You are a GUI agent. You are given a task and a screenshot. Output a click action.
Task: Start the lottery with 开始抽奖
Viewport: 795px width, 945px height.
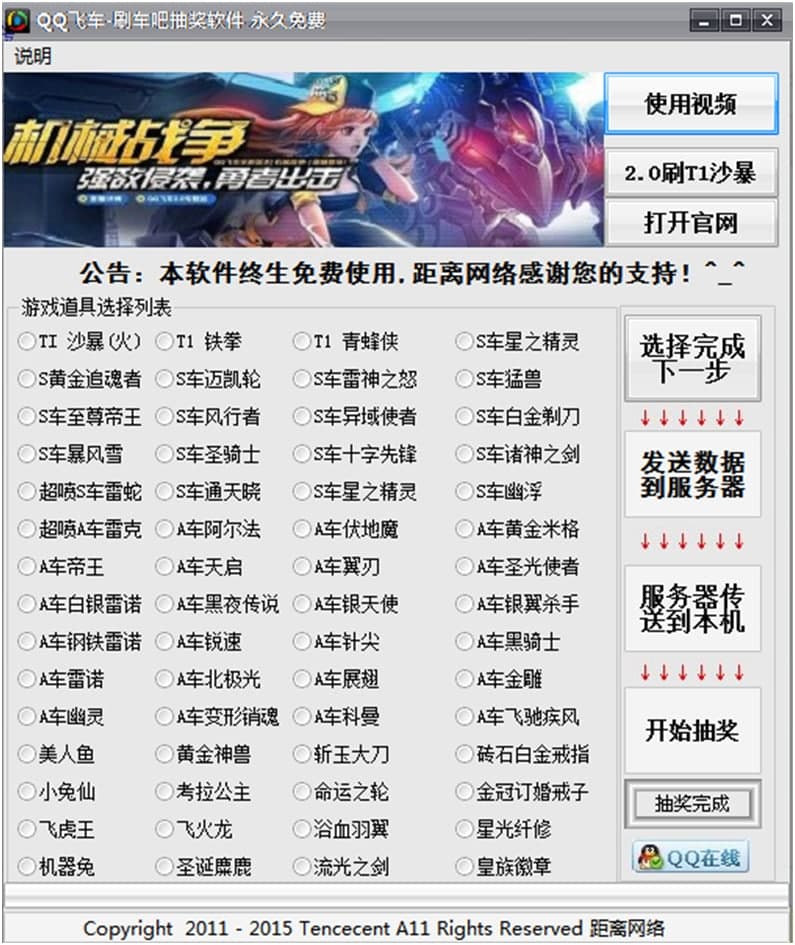click(x=692, y=730)
